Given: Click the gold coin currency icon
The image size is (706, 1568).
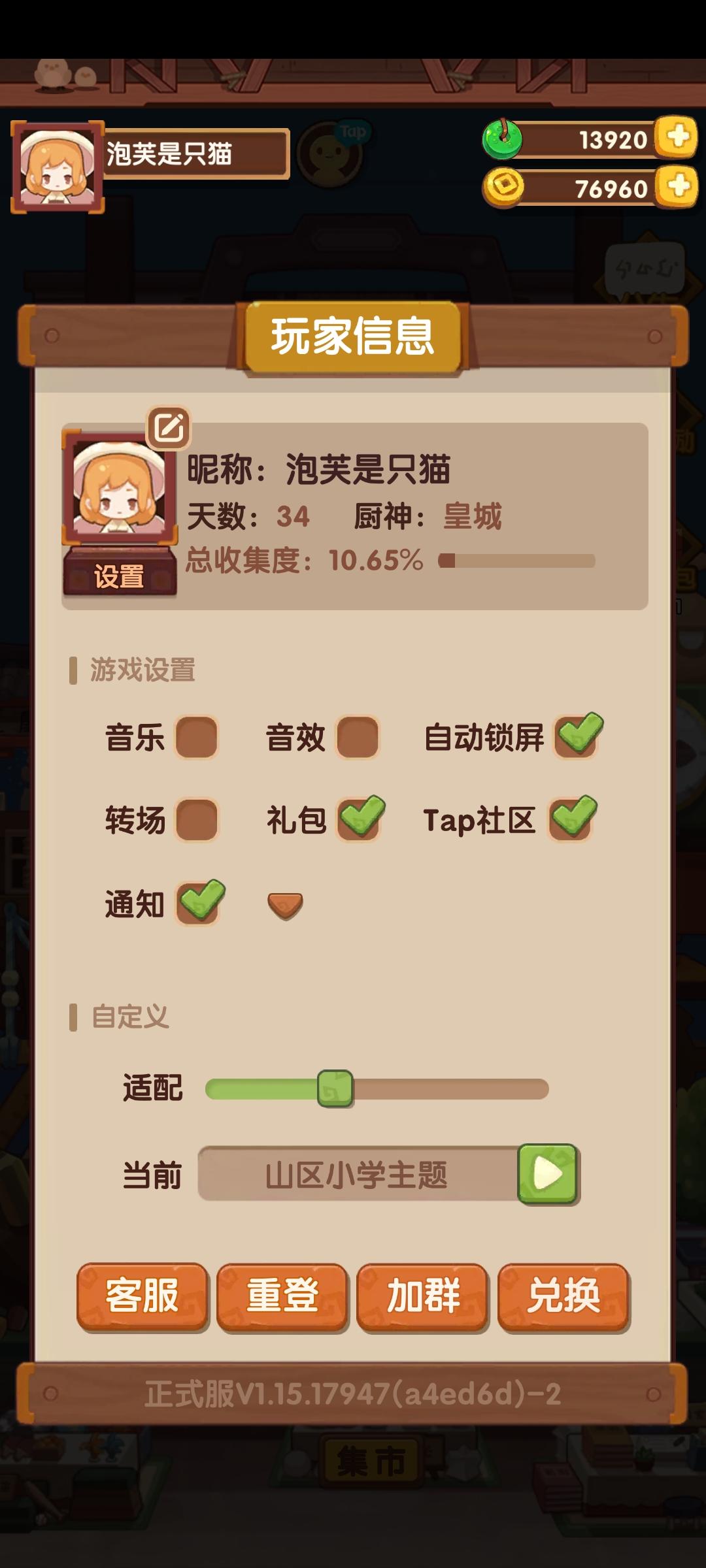Looking at the screenshot, I should tap(503, 188).
